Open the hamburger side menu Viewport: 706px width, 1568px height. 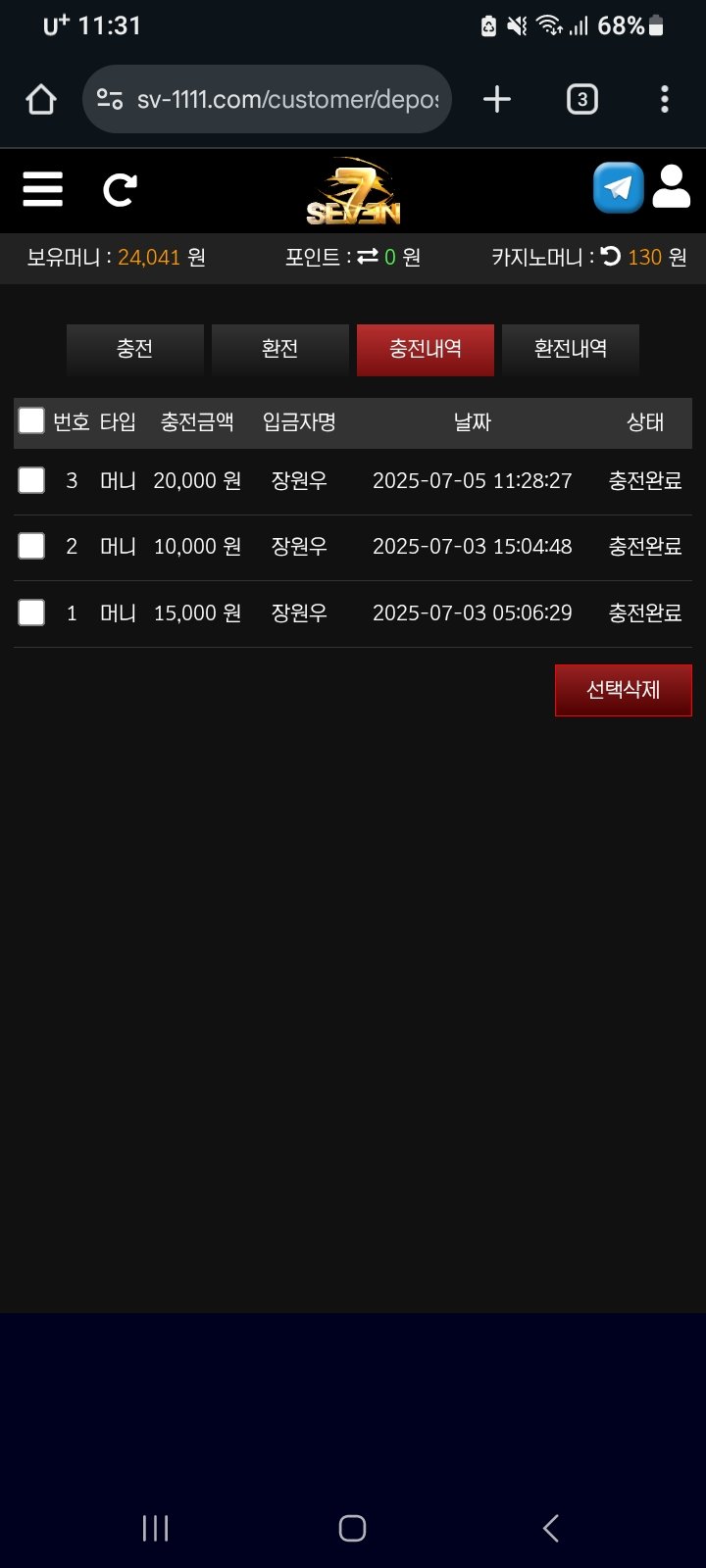(x=43, y=189)
